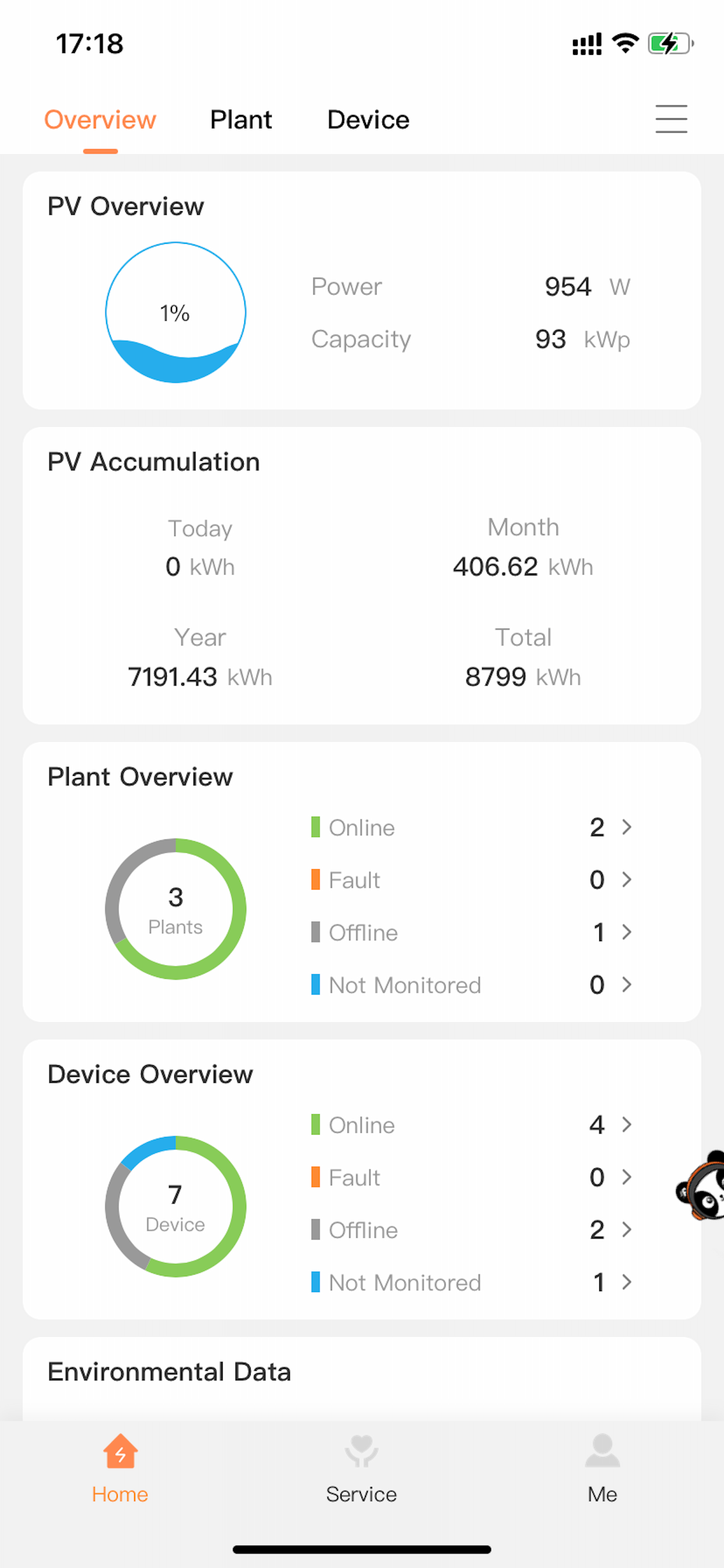Open the Me tab
Screen dimensions: 724x1568
point(602,1468)
